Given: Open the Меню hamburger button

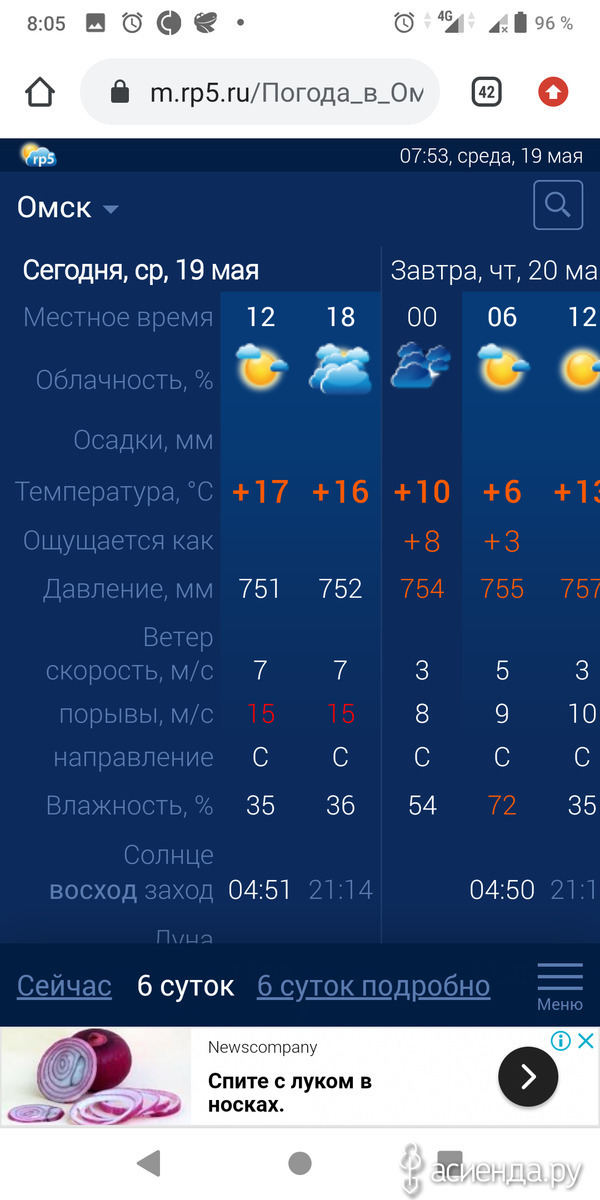Looking at the screenshot, I should pos(560,985).
